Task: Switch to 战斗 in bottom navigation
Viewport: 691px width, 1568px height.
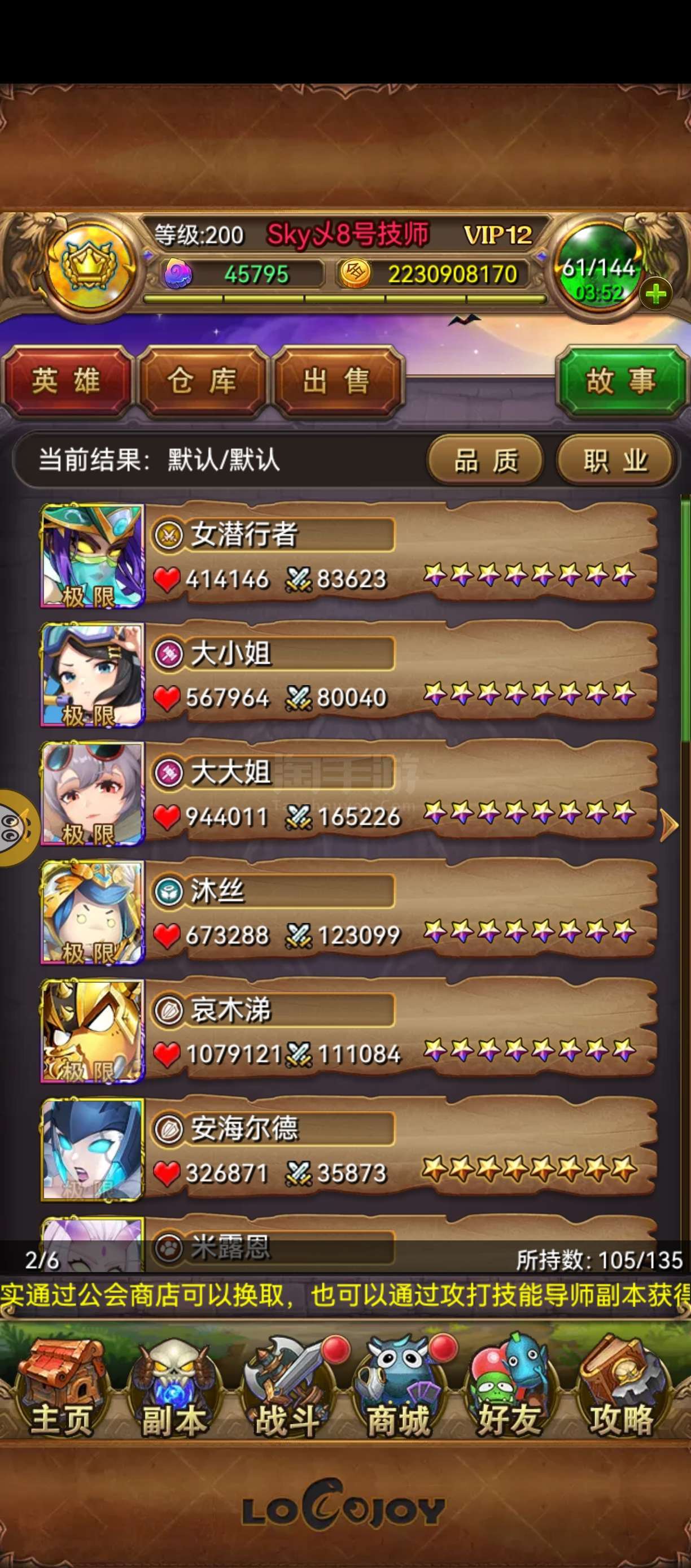Action: click(286, 1393)
